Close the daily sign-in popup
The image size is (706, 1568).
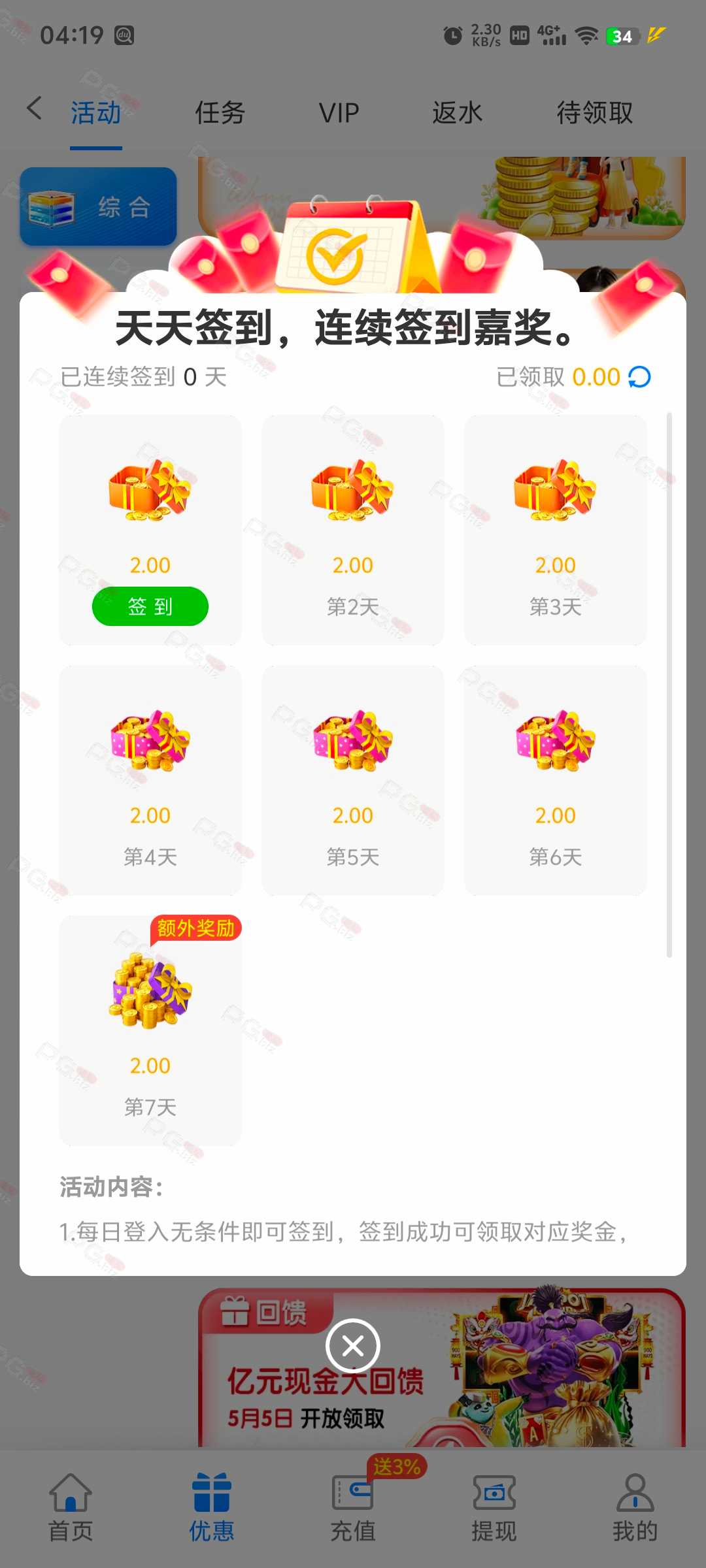(353, 1346)
